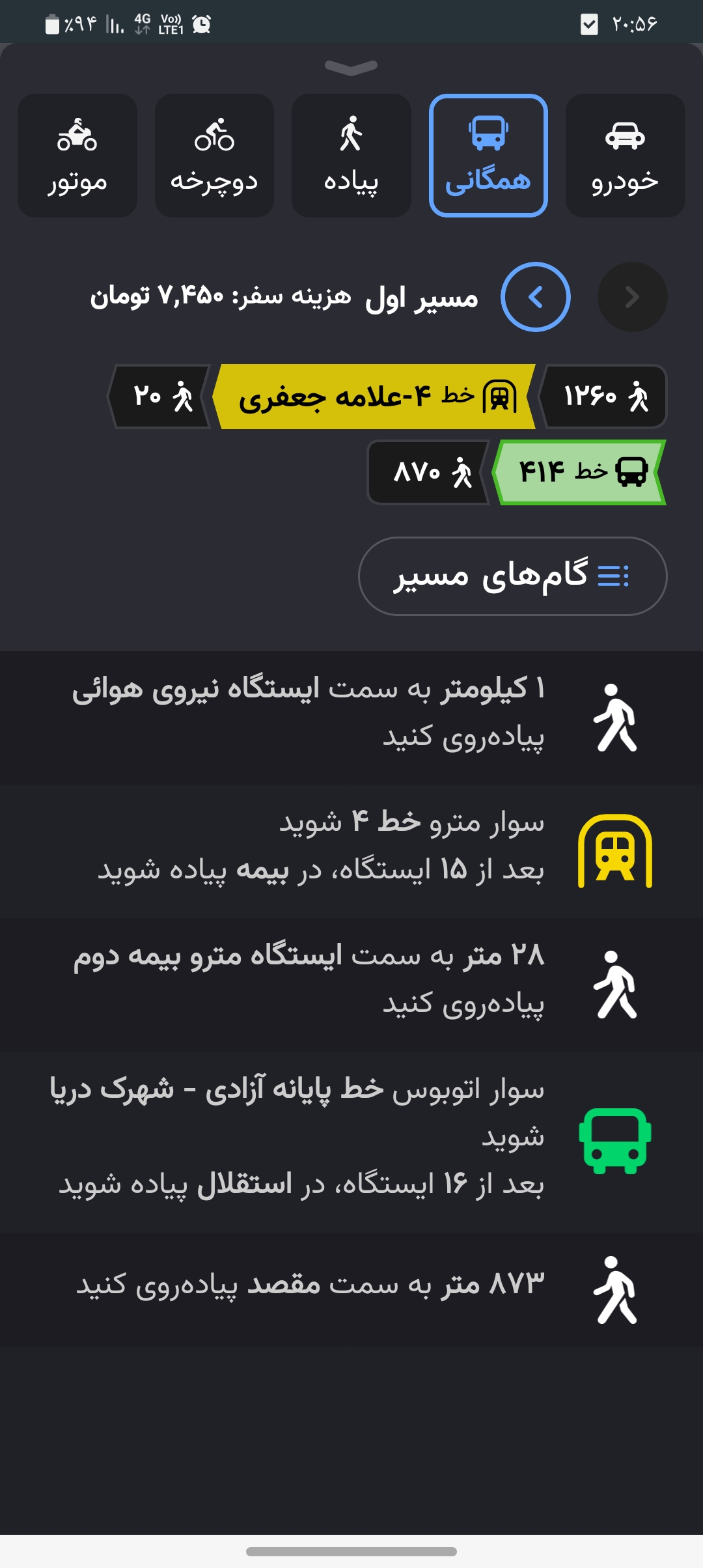Open the walk to مترو بیمه دوم step
Screen dimensions: 703x1568
coord(351,985)
